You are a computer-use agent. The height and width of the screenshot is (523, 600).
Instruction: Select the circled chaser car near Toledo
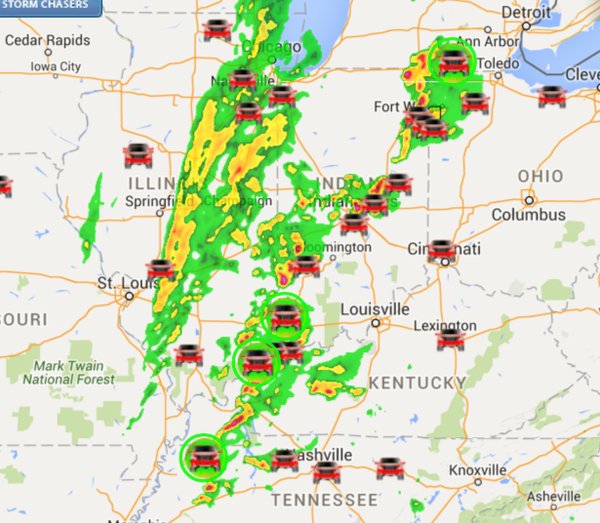pyautogui.click(x=453, y=64)
